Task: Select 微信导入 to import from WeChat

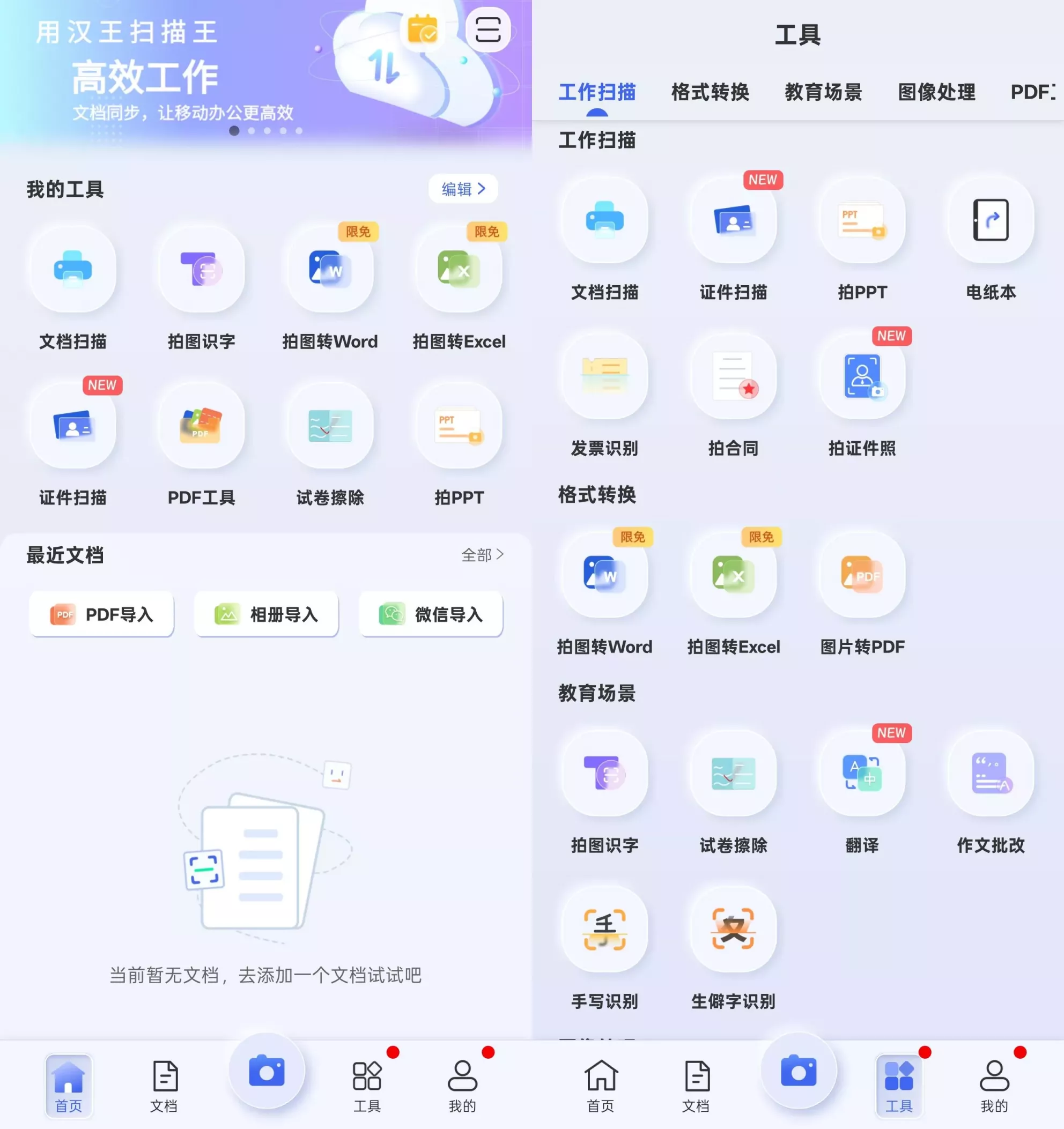Action: point(431,614)
